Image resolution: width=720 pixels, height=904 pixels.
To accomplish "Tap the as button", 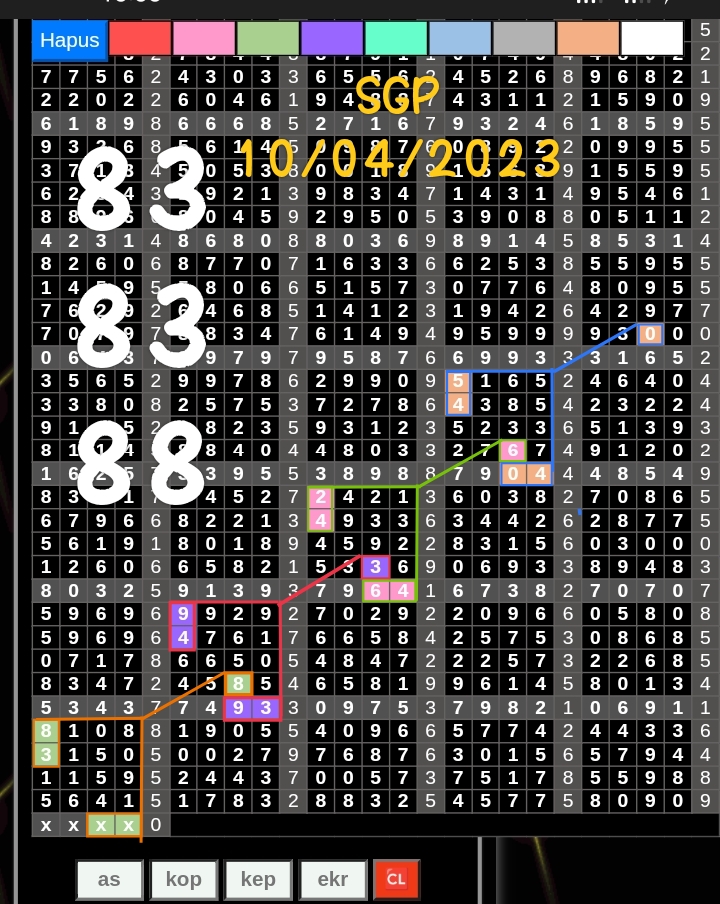I will click(x=109, y=880).
